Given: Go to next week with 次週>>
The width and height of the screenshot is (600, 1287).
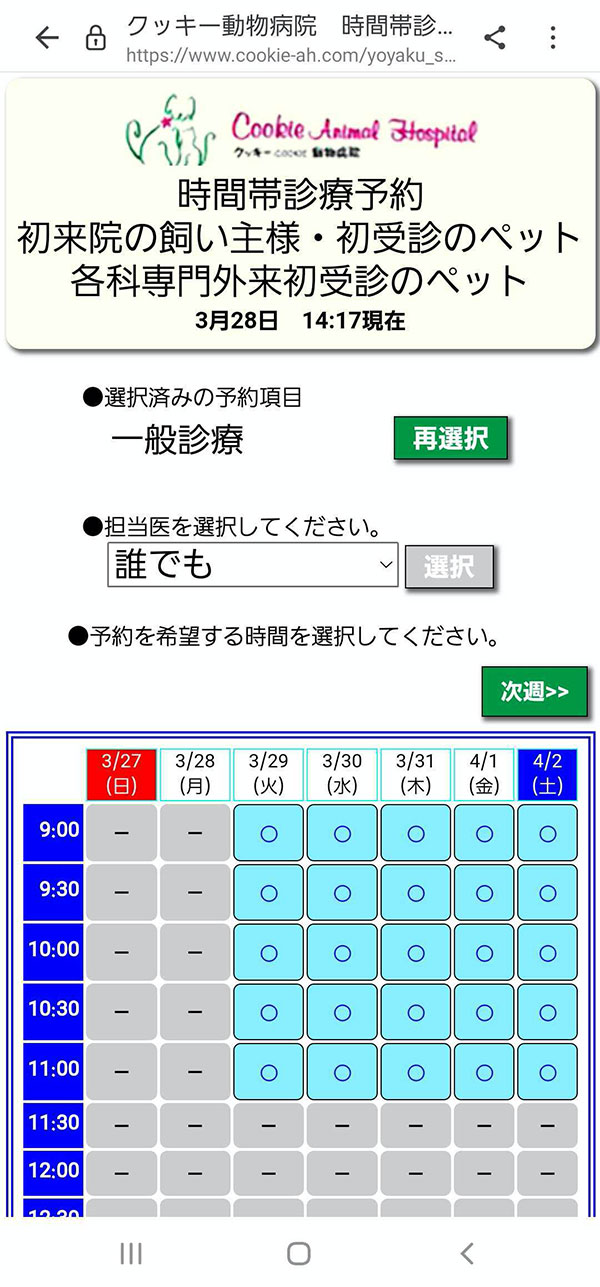Looking at the screenshot, I should [534, 691].
